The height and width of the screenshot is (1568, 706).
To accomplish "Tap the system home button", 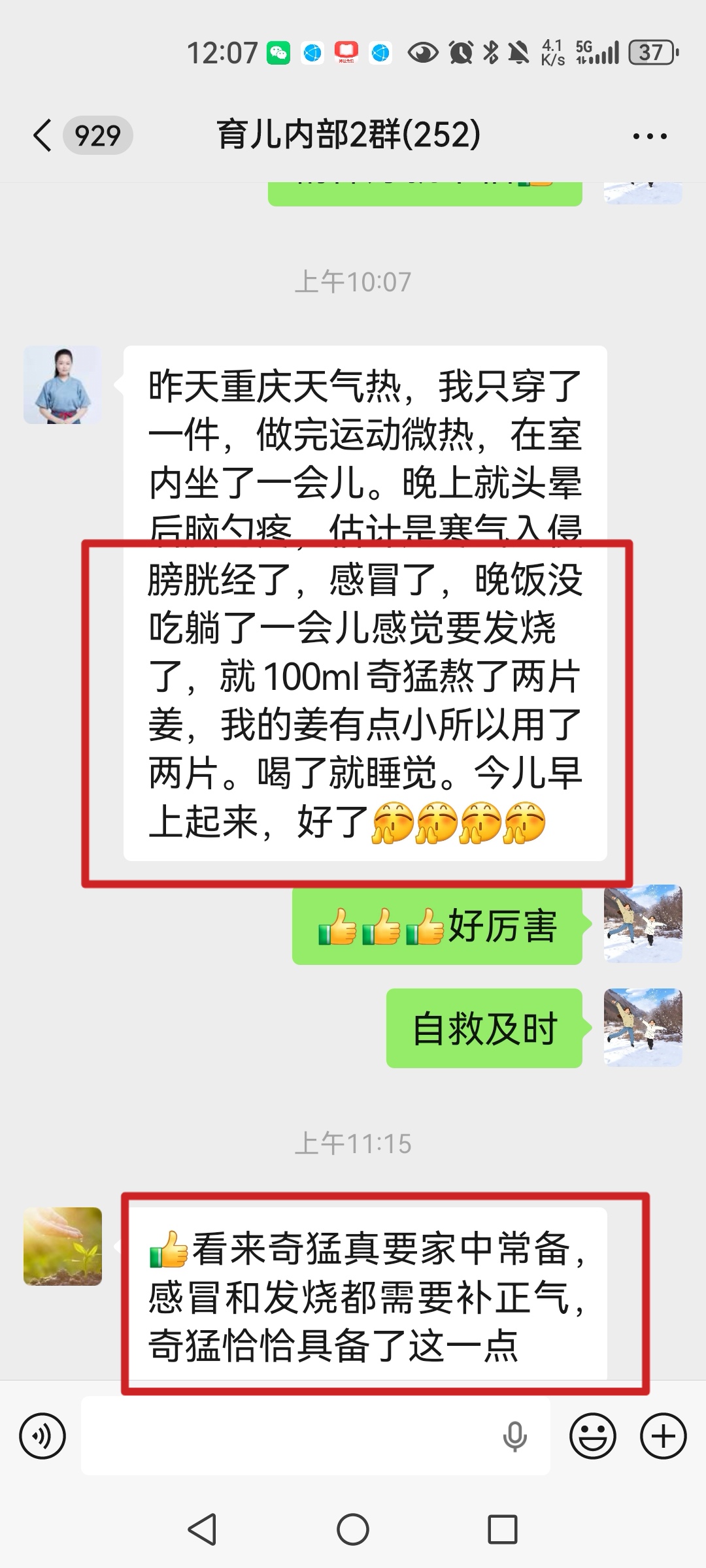I will (353, 1529).
